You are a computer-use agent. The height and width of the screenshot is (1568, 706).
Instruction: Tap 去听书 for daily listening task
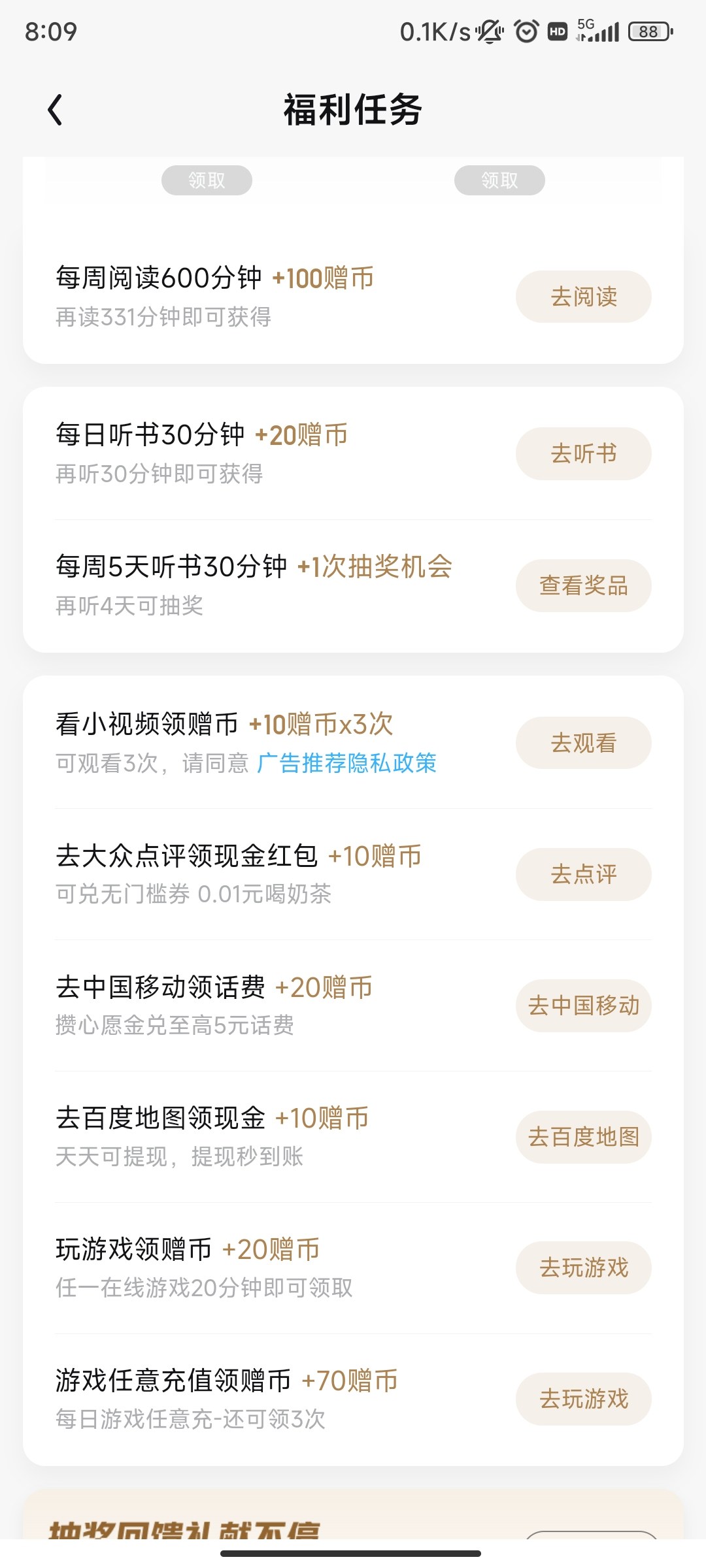(583, 453)
